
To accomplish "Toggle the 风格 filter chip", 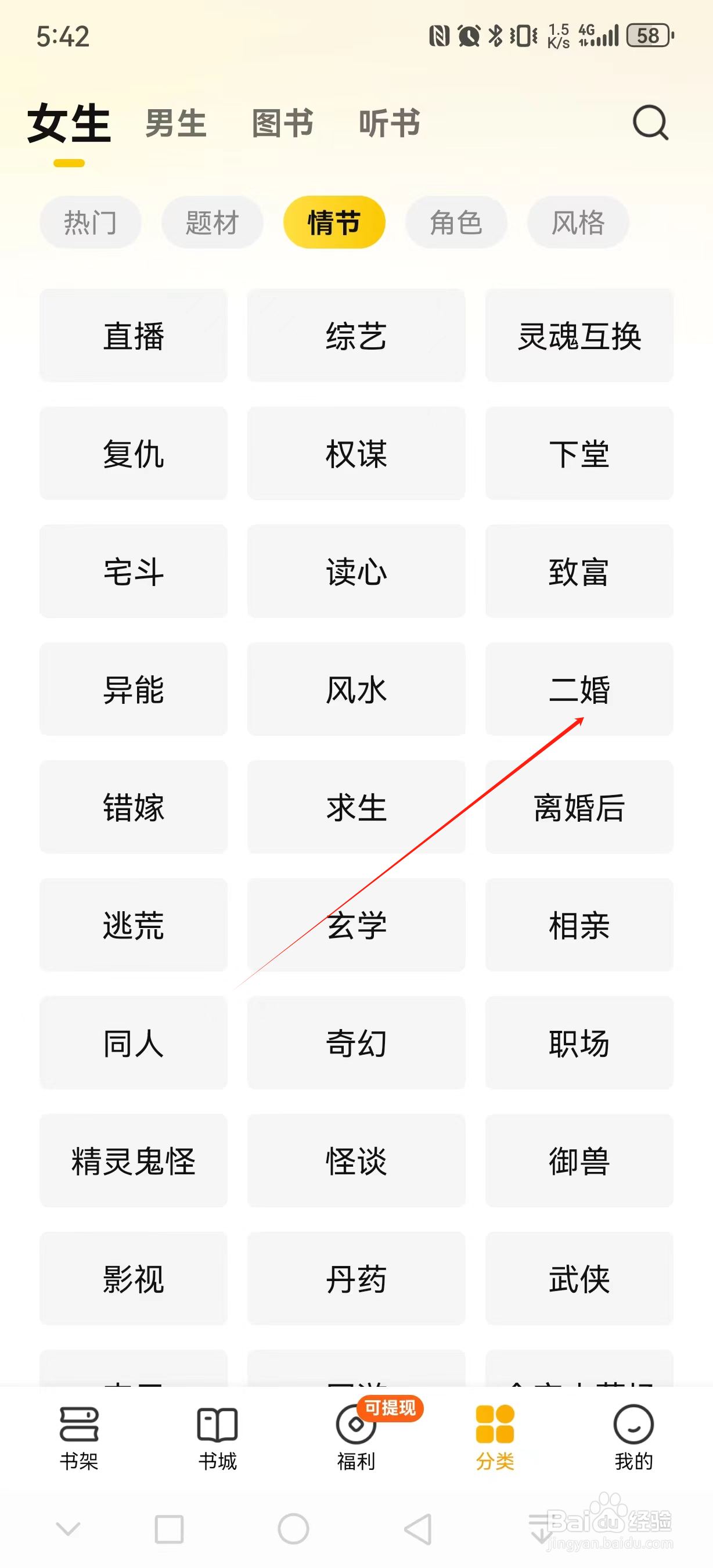I will pos(577,222).
